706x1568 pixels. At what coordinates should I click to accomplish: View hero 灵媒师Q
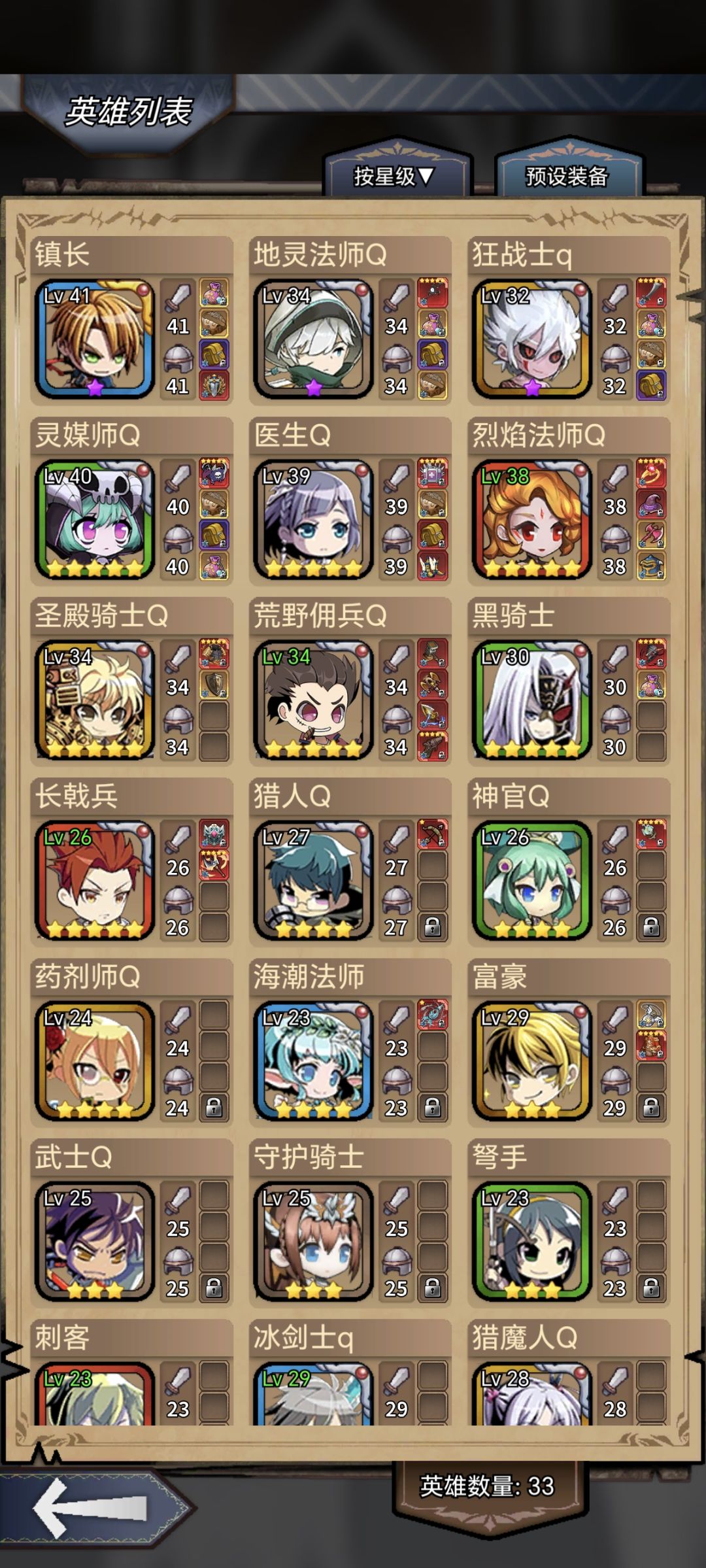coord(131,501)
